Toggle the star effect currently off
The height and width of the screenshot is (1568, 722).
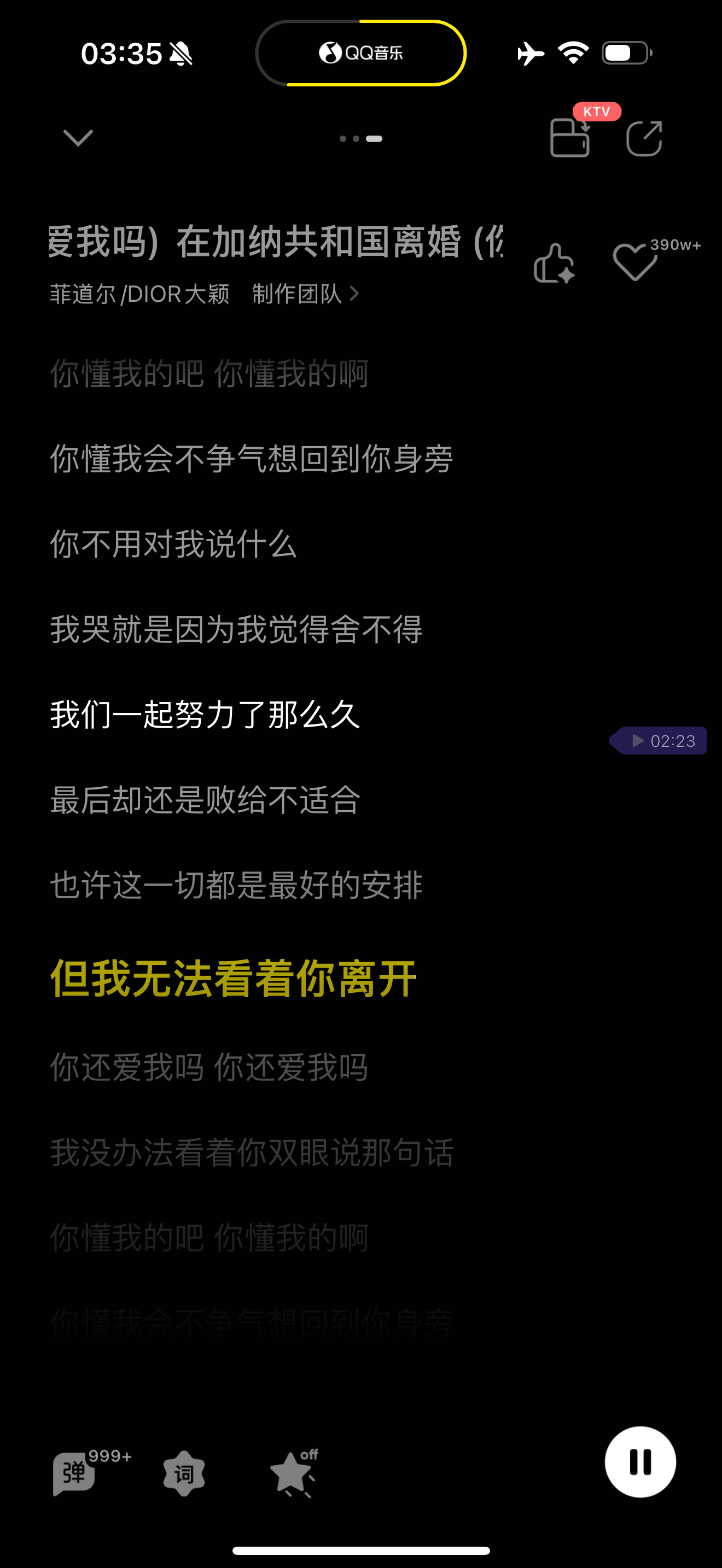[294, 1473]
